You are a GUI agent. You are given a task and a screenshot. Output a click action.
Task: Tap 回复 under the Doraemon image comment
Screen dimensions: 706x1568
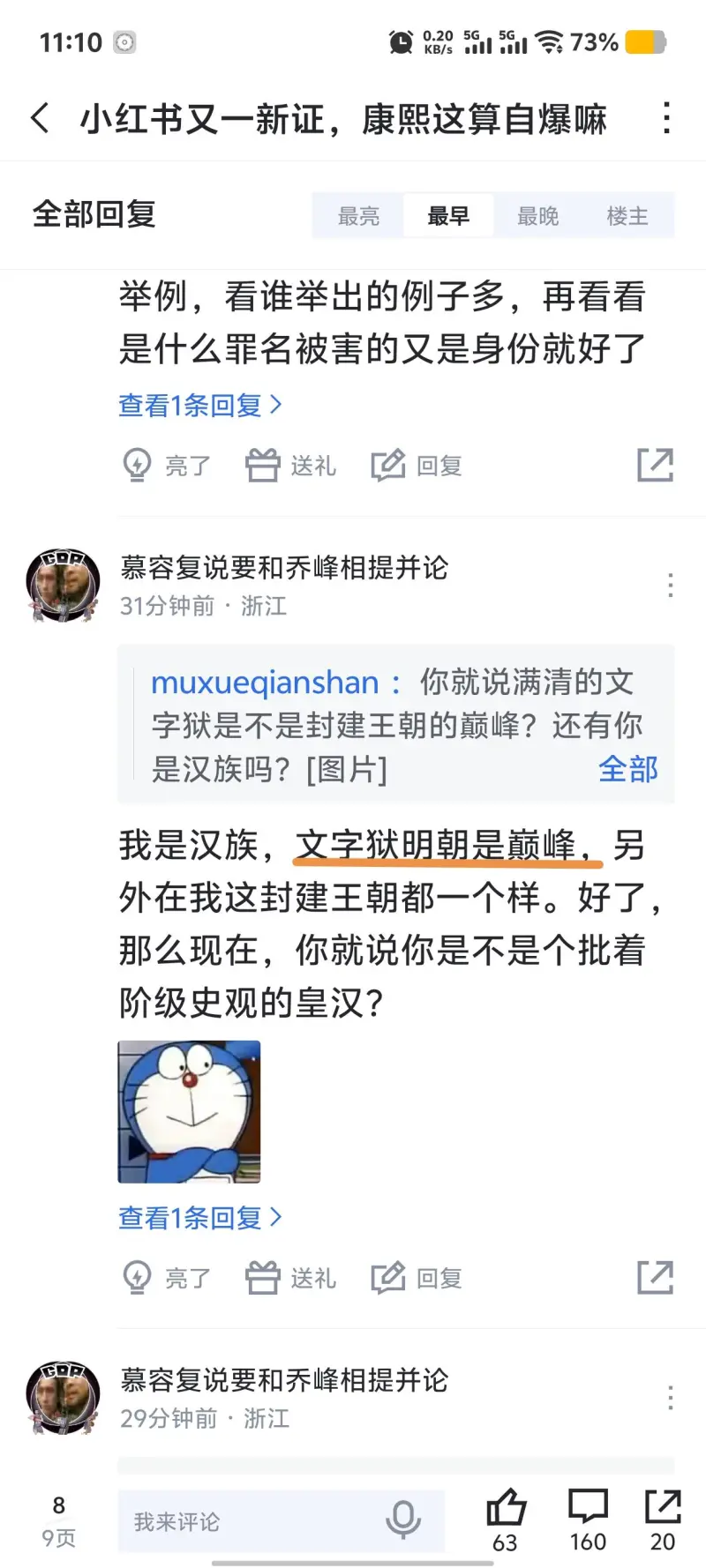(417, 1278)
